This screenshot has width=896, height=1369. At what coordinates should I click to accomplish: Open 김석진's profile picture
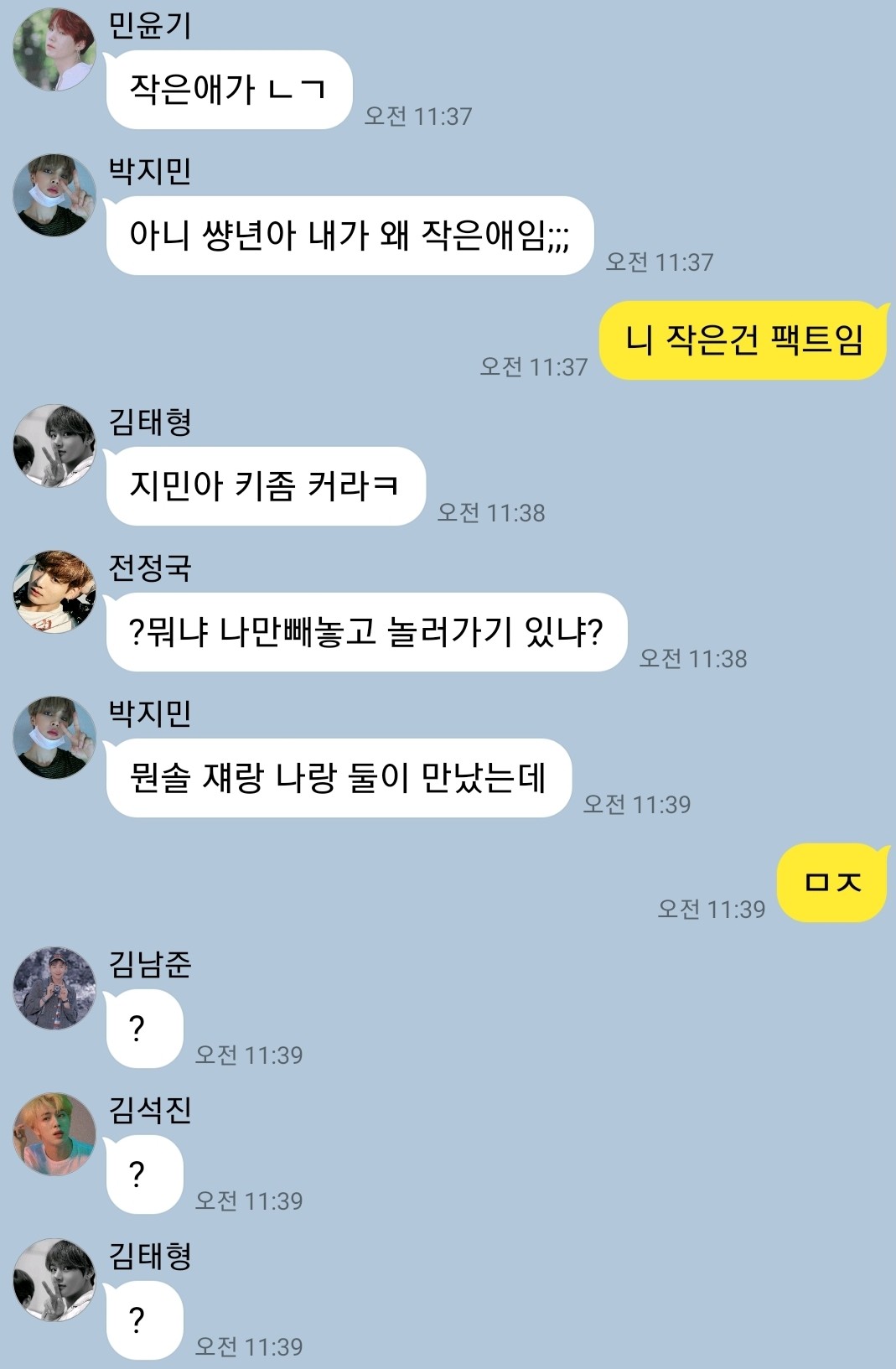point(54,1134)
